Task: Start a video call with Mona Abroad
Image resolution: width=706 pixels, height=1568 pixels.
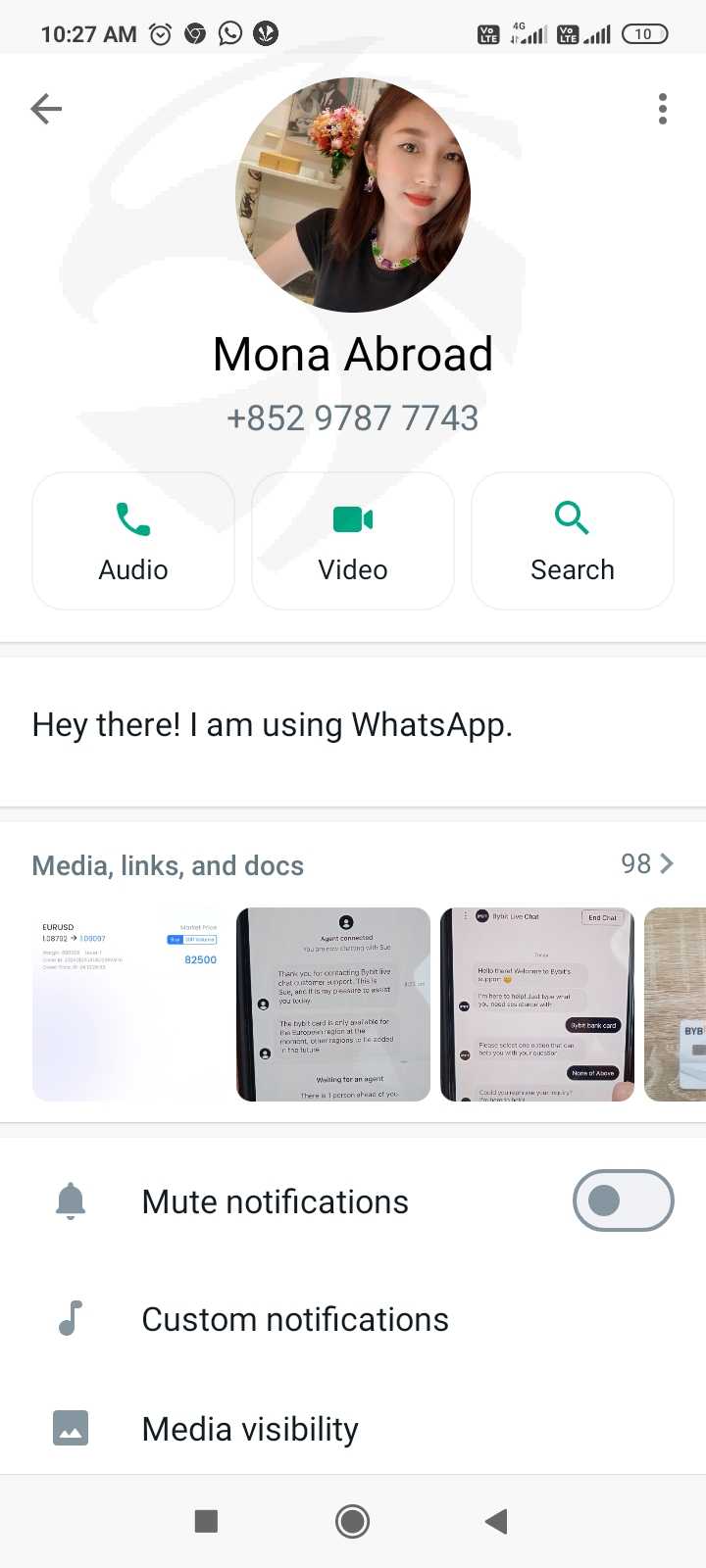Action: tap(353, 541)
